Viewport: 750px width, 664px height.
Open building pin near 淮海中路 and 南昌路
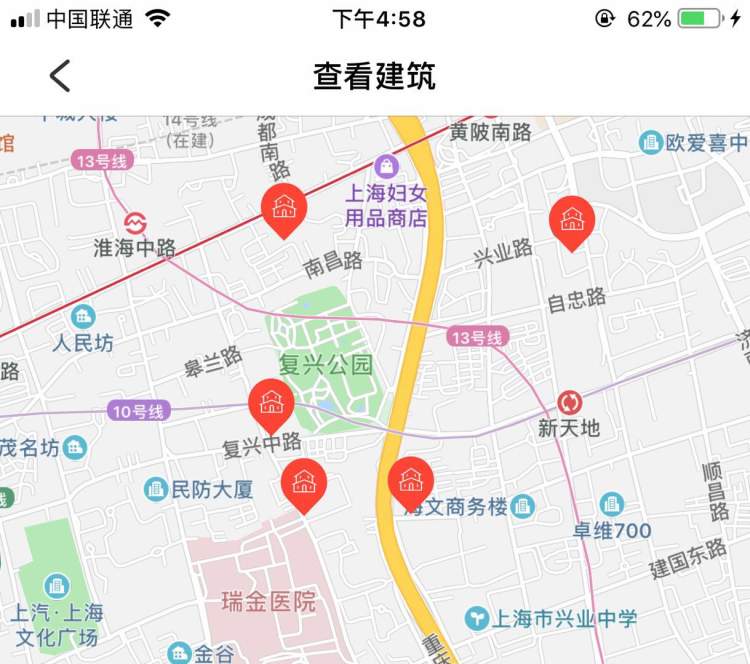click(284, 208)
